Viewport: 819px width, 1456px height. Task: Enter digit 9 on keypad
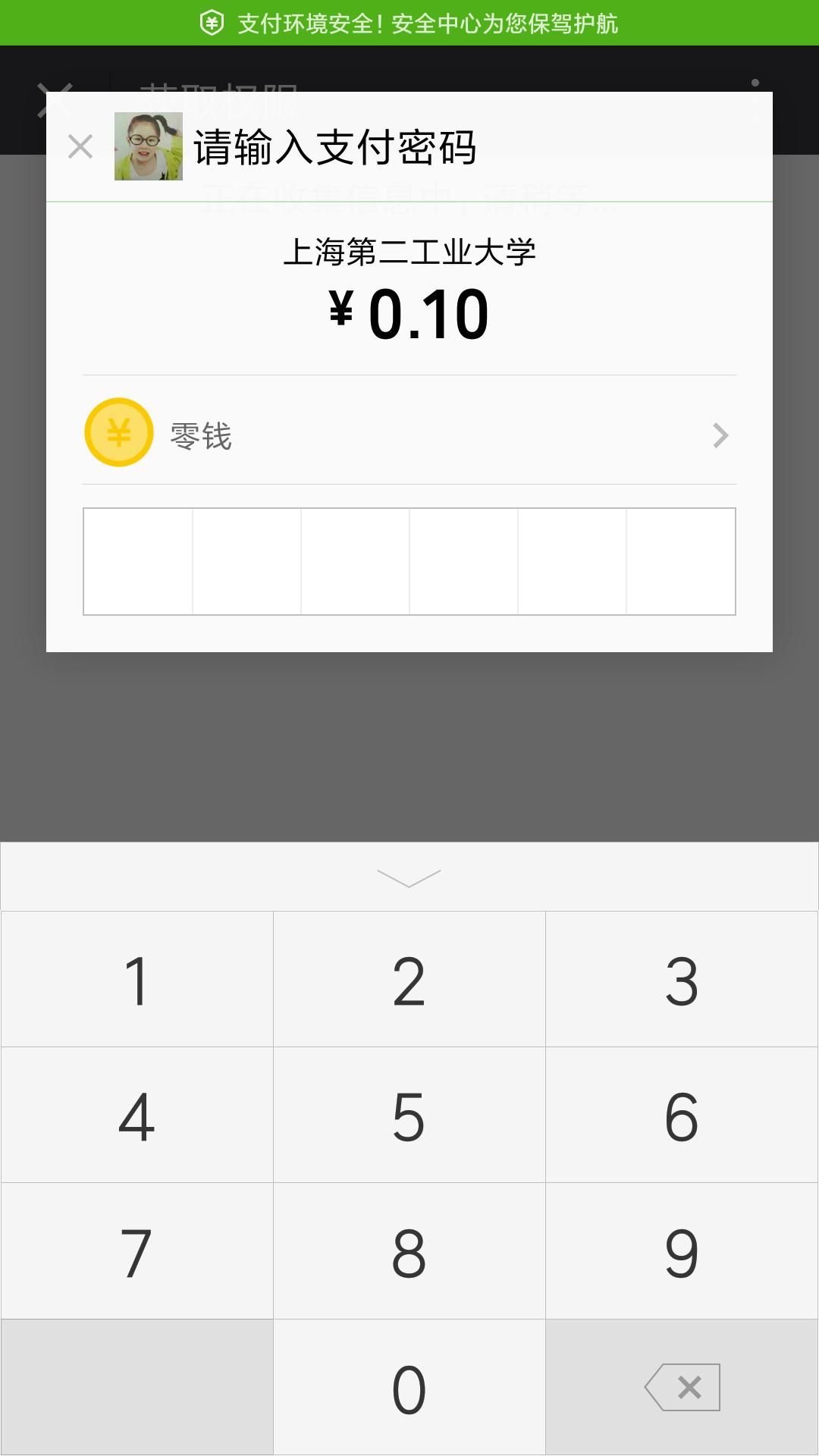682,1251
